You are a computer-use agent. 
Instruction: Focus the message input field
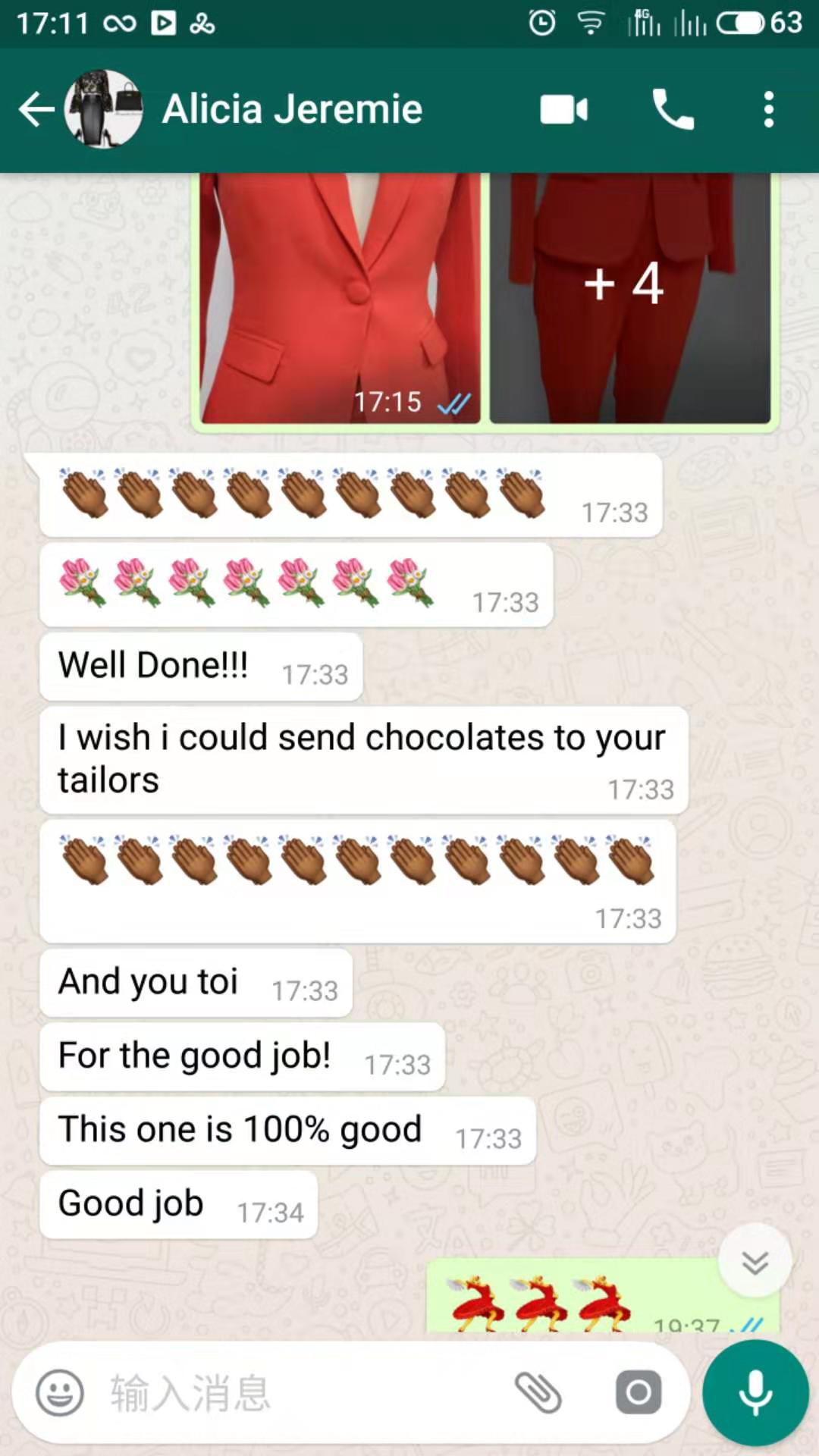(303, 1392)
